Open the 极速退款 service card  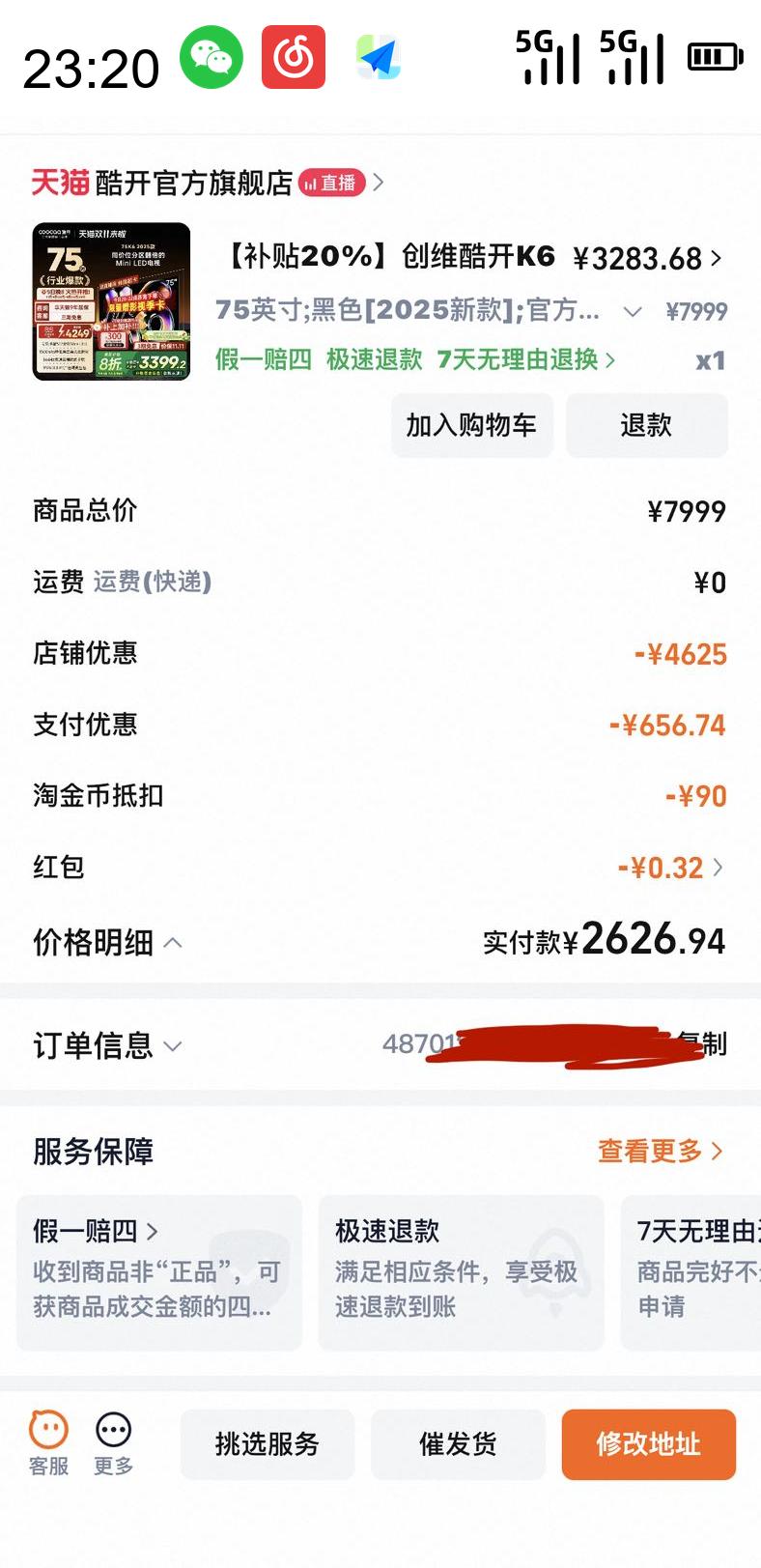click(x=461, y=1270)
